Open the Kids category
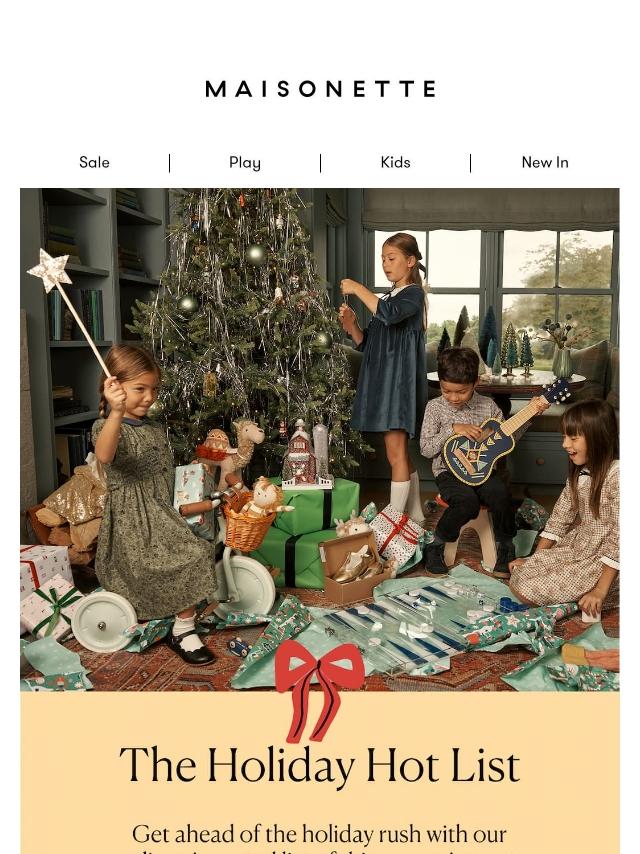This screenshot has width=640, height=854. point(395,162)
